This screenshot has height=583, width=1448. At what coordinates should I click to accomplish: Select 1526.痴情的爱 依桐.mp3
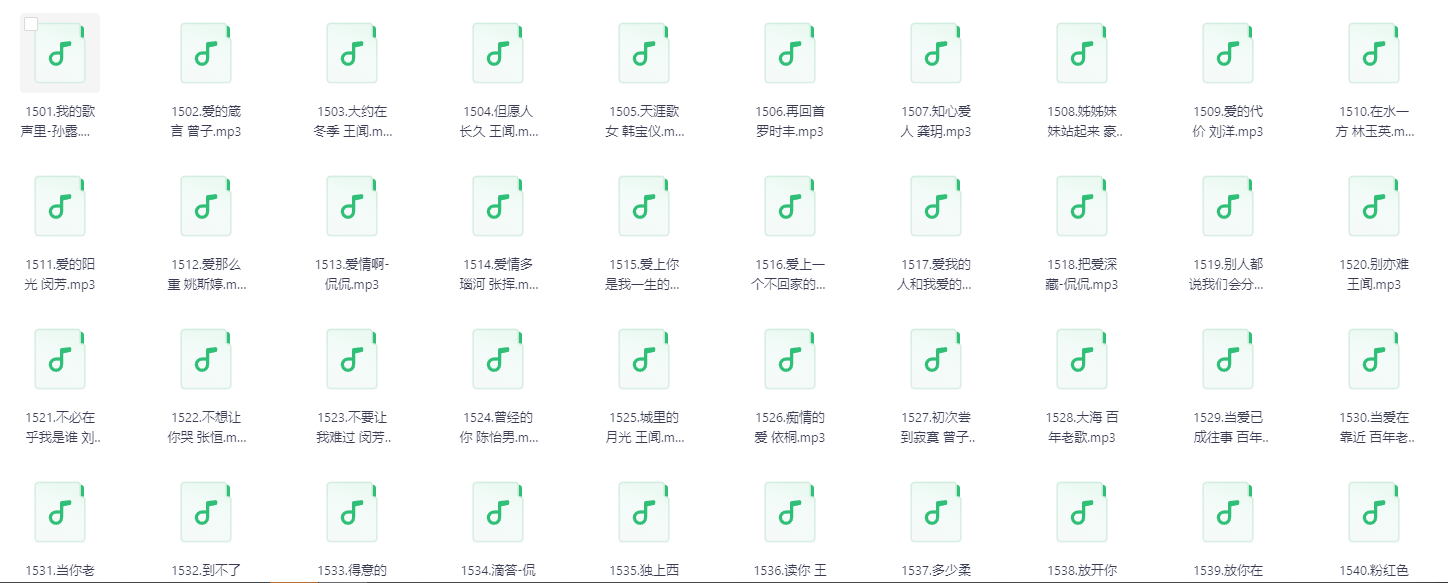click(x=790, y=359)
